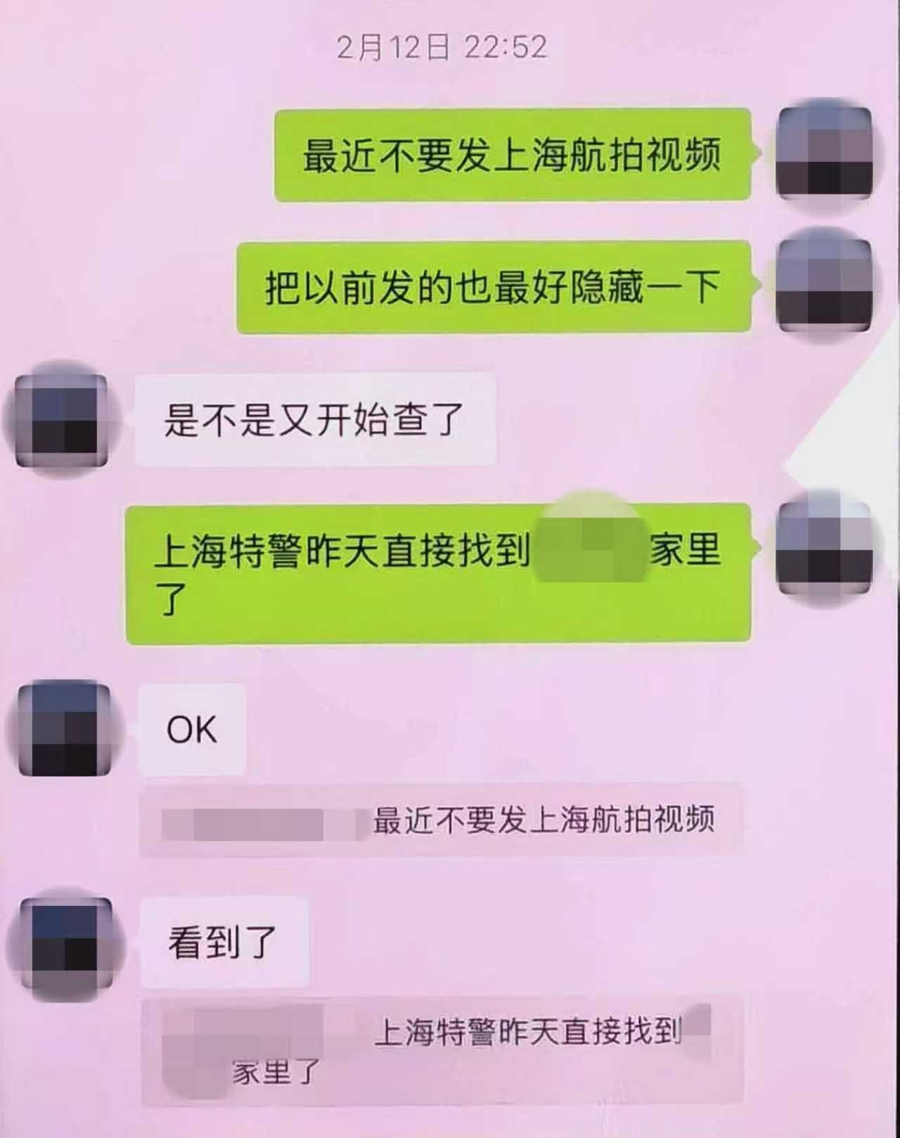
Task: Open sender's avatar beside 是不是又开始查了
Action: tap(62, 419)
